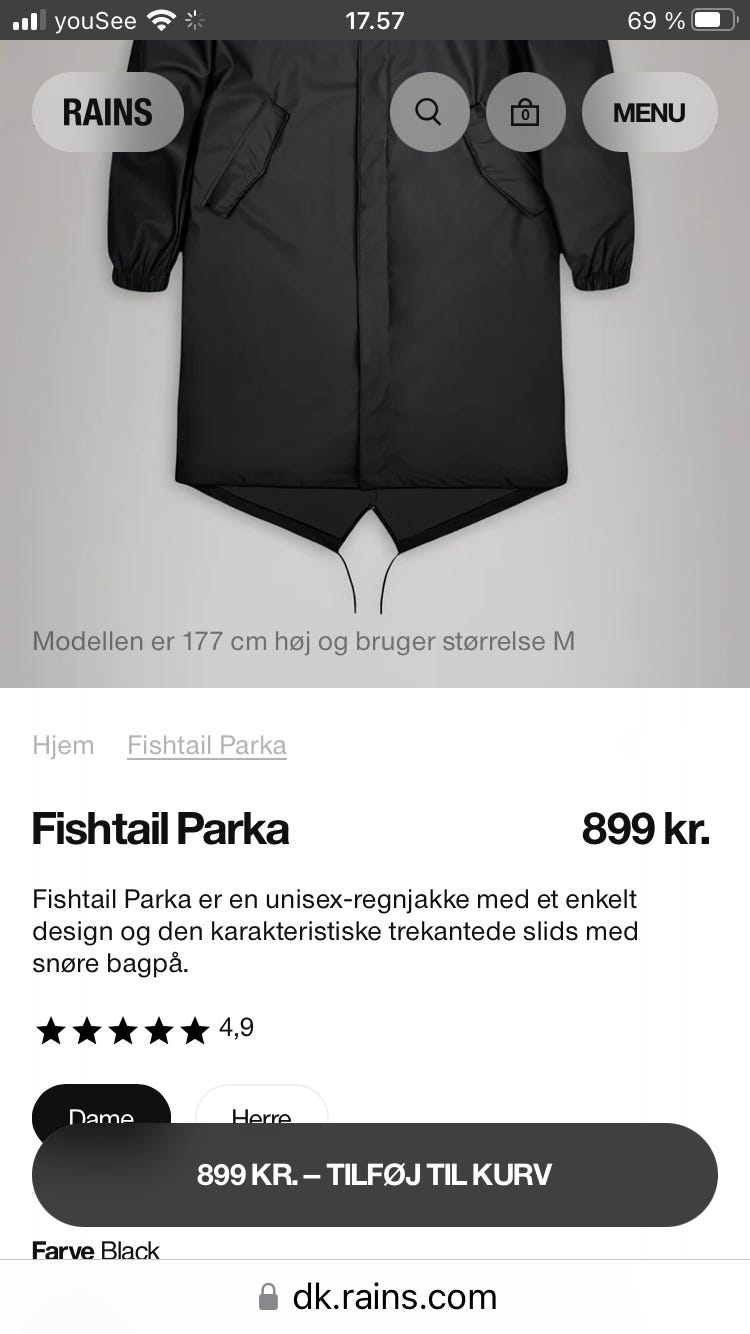
Task: Open the shopping bag cart
Action: click(x=526, y=112)
